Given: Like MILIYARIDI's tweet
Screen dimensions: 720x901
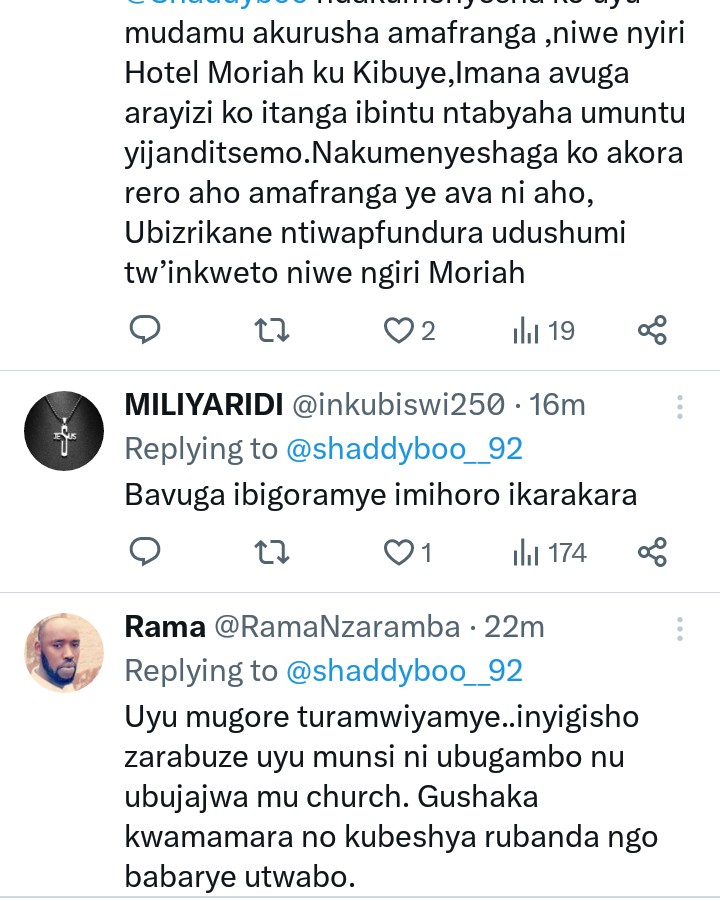Looking at the screenshot, I should 400,552.
